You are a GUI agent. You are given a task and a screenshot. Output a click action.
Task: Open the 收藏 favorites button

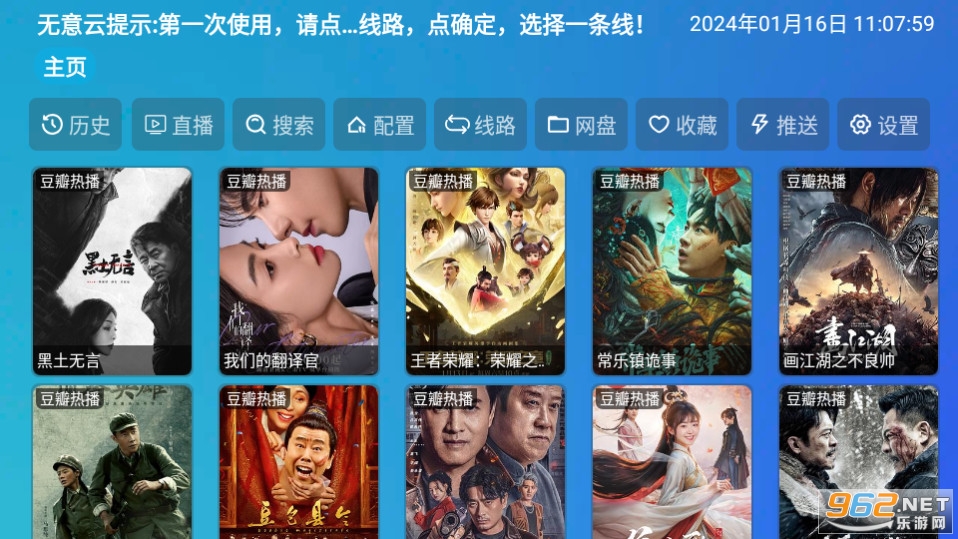pyautogui.click(x=682, y=125)
